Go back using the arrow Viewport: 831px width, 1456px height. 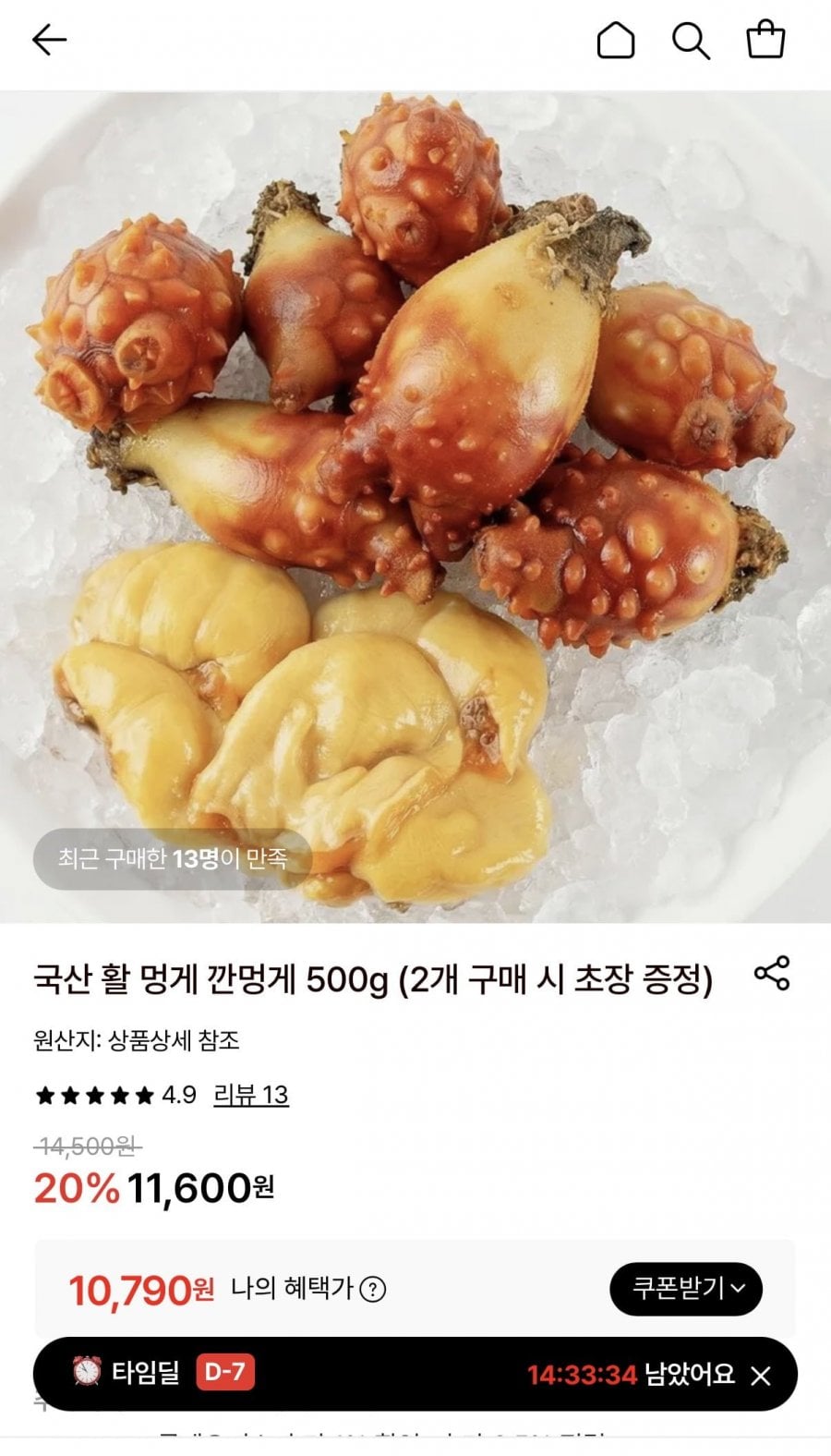[x=49, y=40]
